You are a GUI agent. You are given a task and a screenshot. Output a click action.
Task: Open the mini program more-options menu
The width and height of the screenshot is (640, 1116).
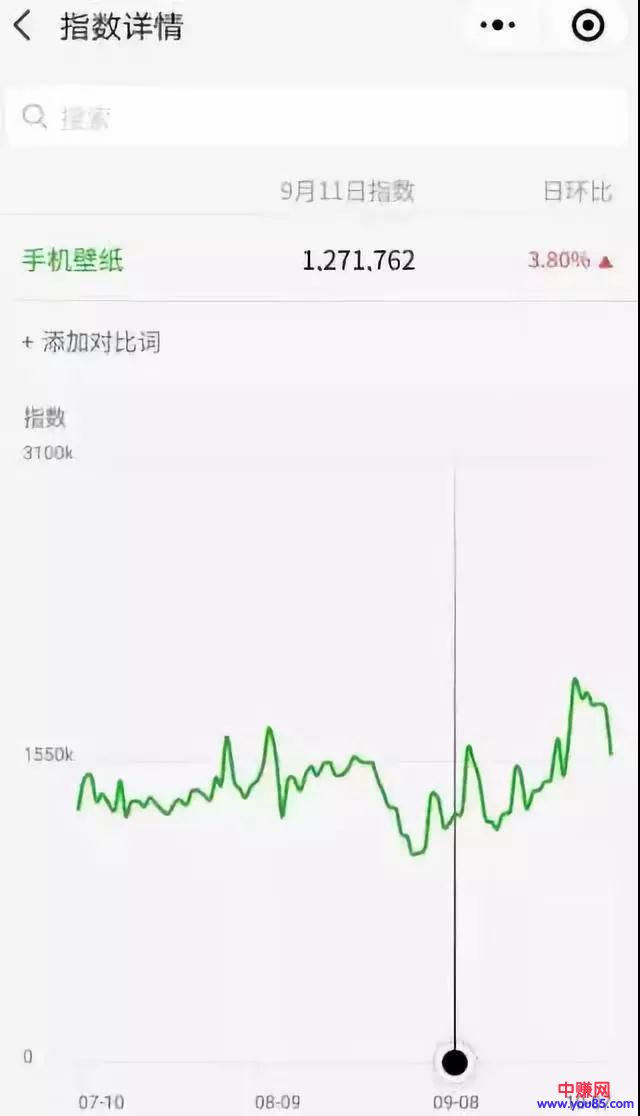497,27
